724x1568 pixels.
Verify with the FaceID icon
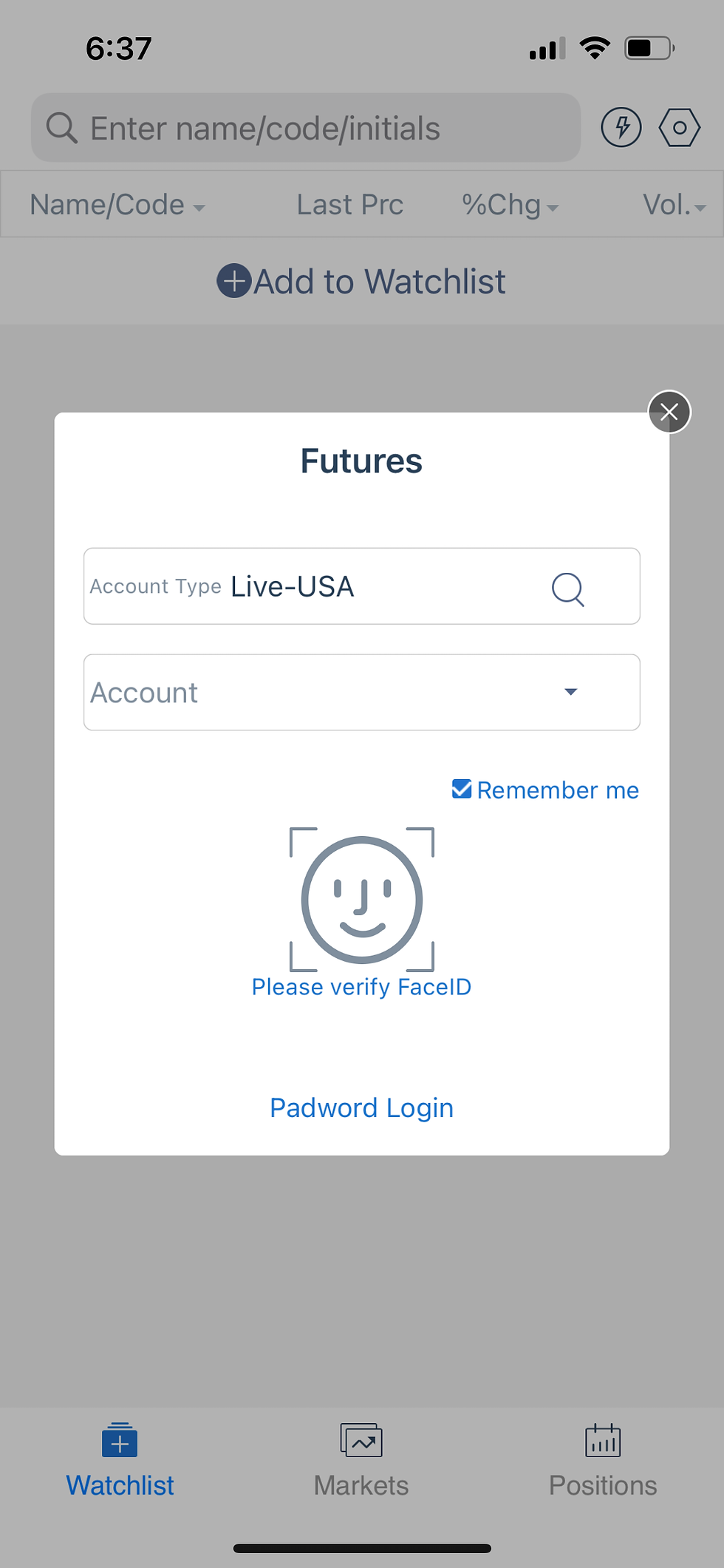click(362, 900)
